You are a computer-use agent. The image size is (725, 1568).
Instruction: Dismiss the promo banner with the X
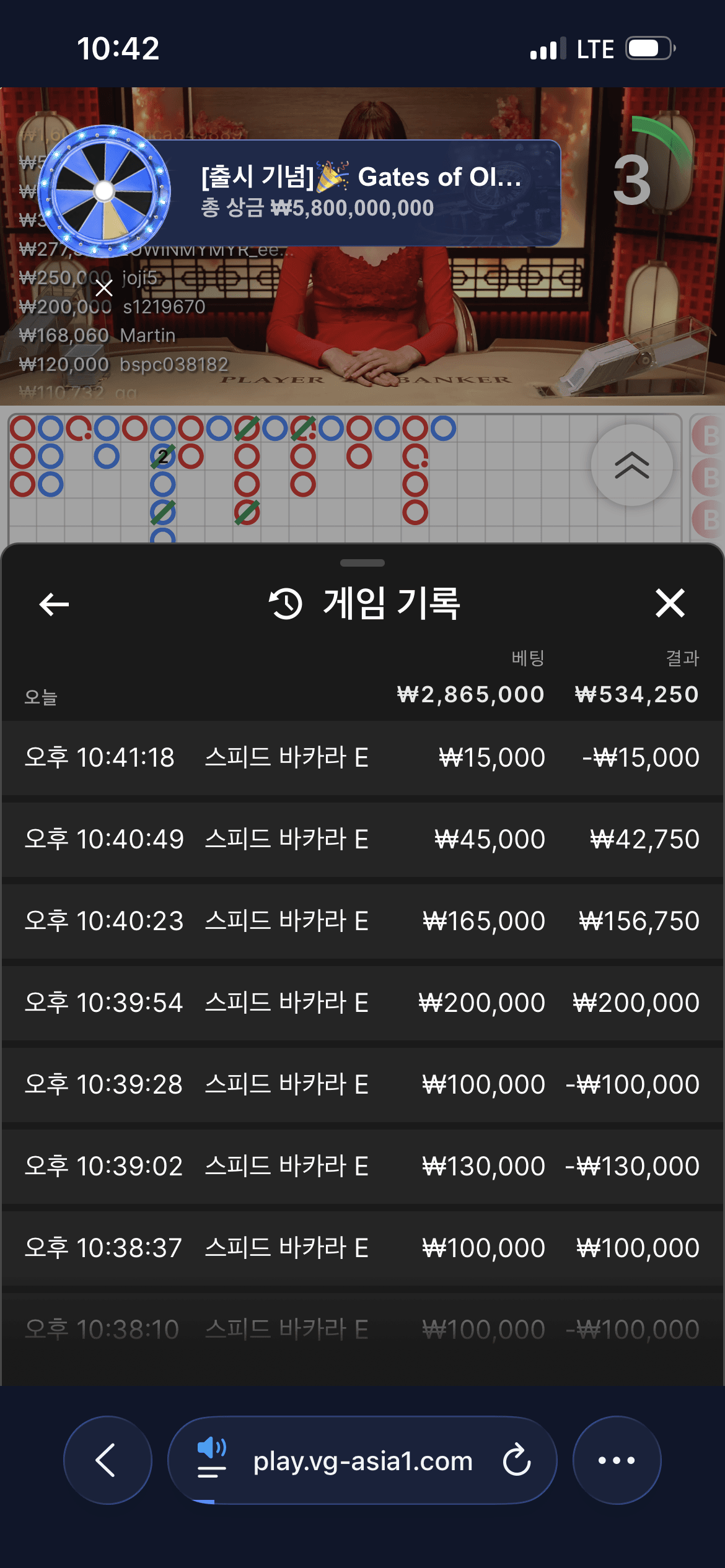click(x=104, y=287)
